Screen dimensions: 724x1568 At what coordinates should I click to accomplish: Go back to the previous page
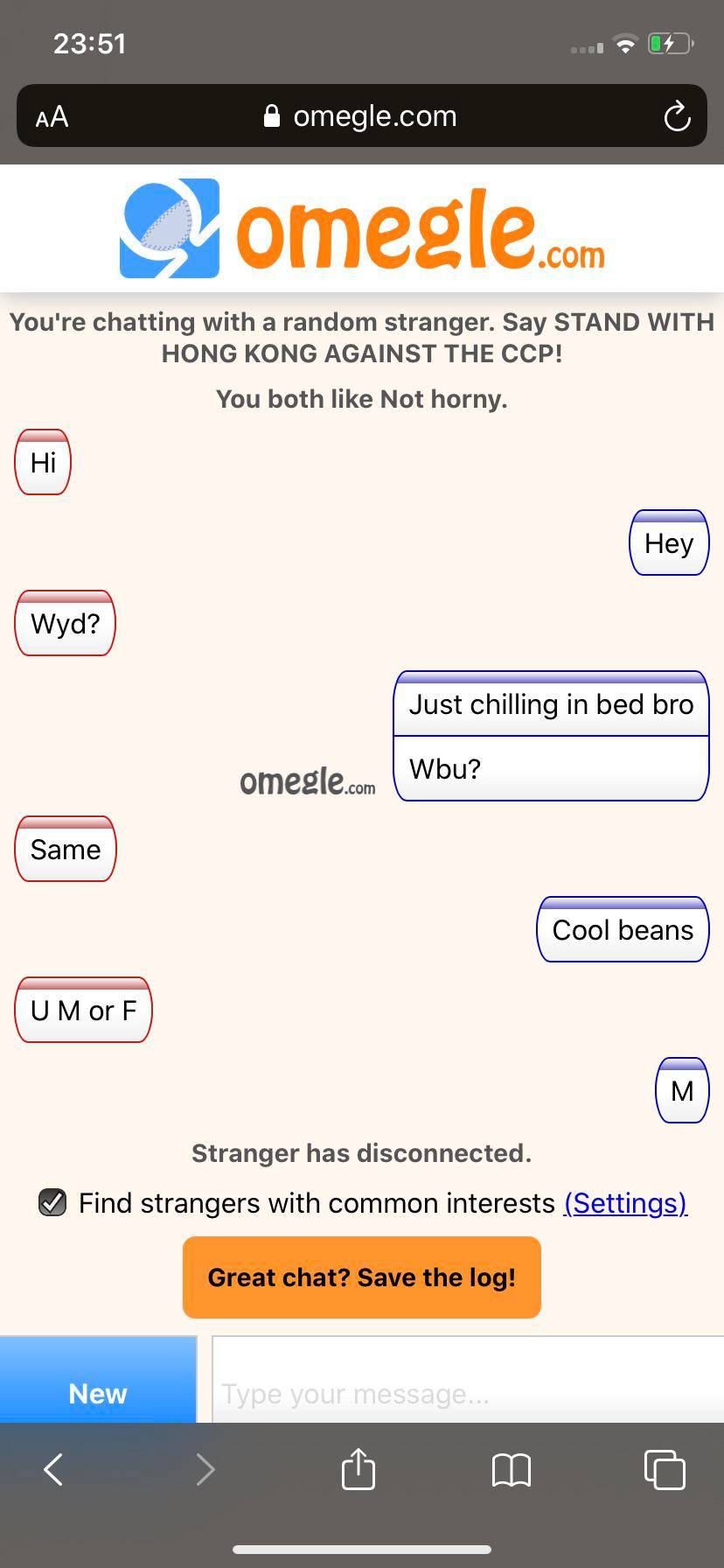point(53,1470)
